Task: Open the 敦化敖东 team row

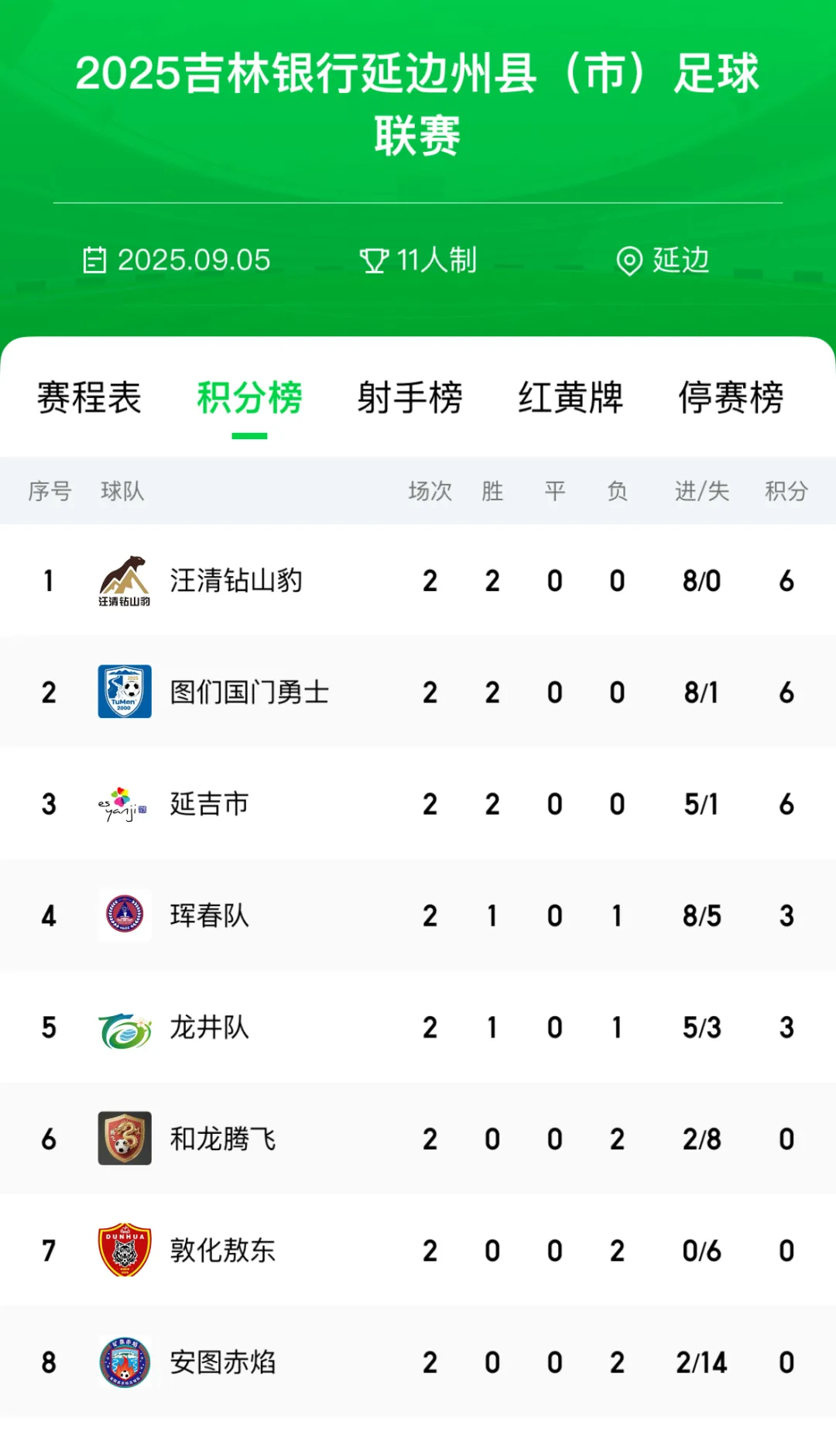Action: point(418,1250)
